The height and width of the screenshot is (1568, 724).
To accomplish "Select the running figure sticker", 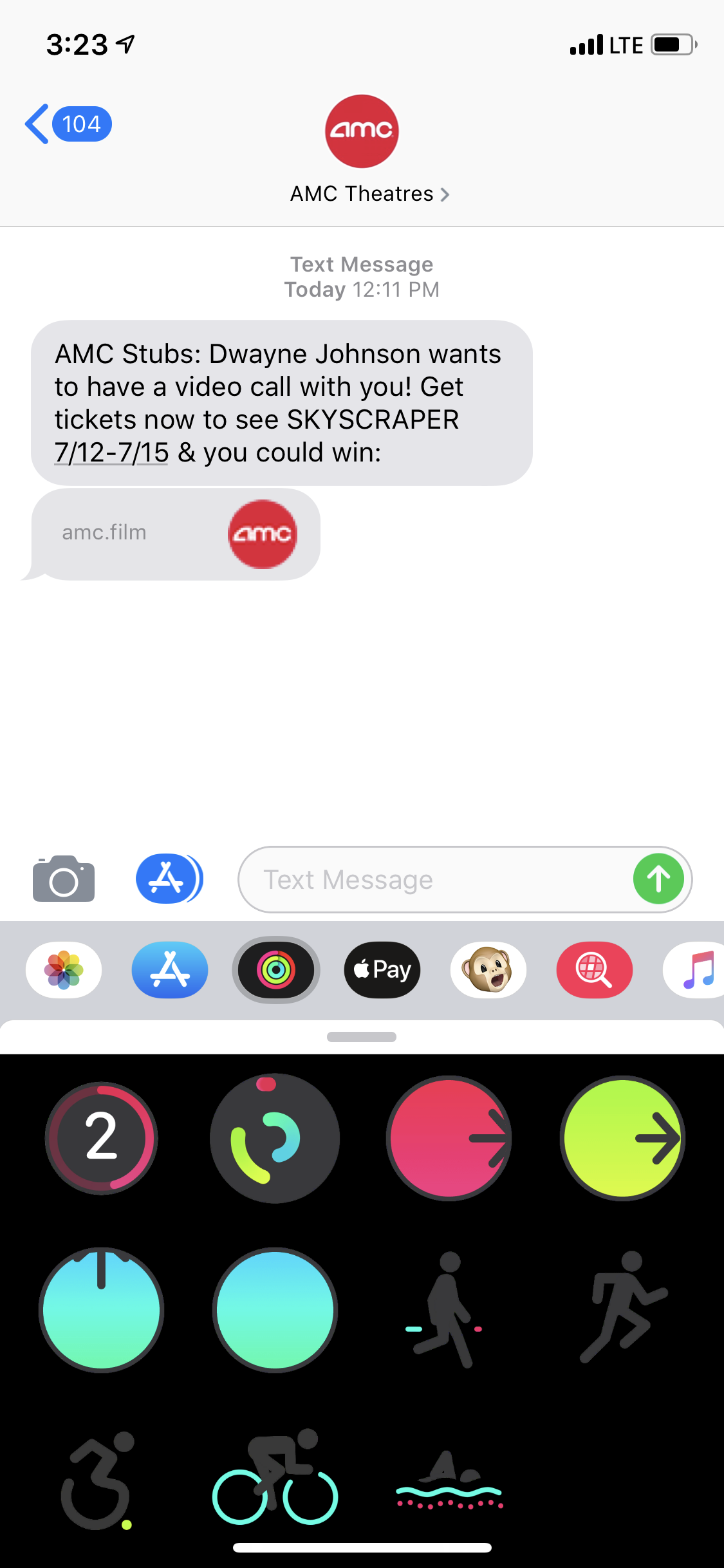I will 622,1308.
